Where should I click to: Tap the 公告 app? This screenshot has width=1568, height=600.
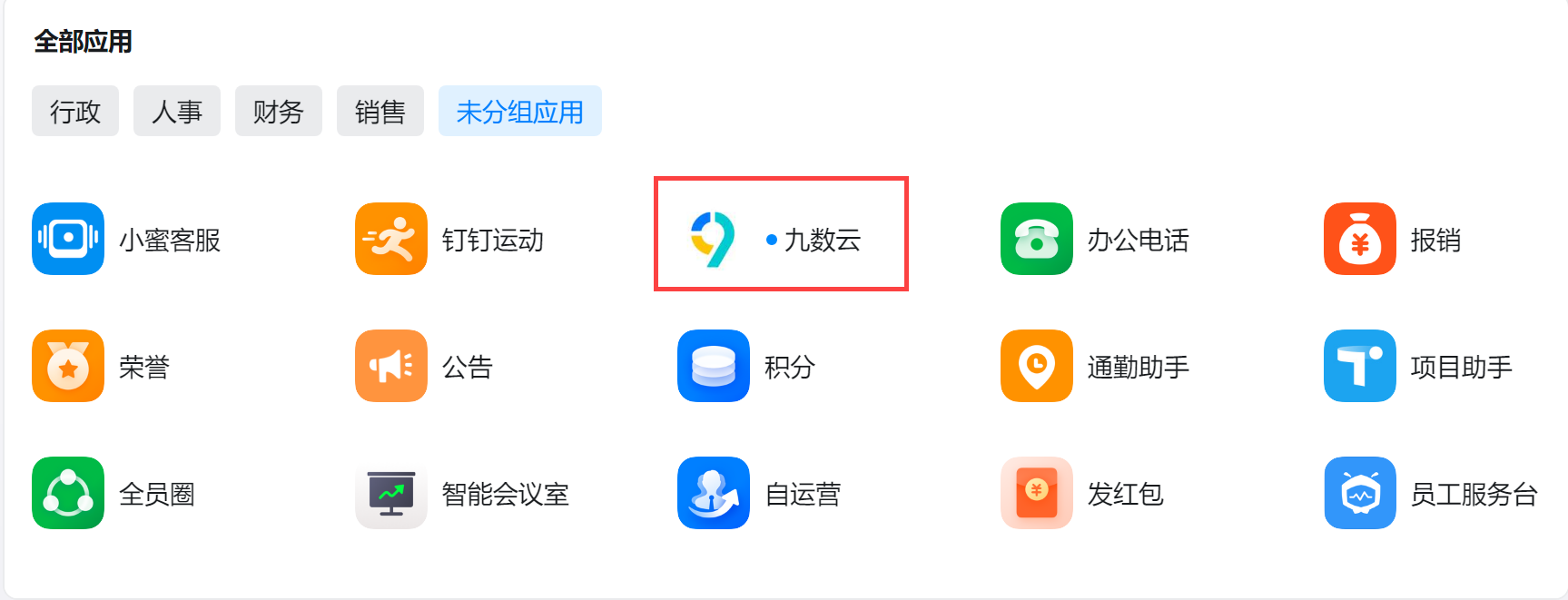tap(391, 366)
